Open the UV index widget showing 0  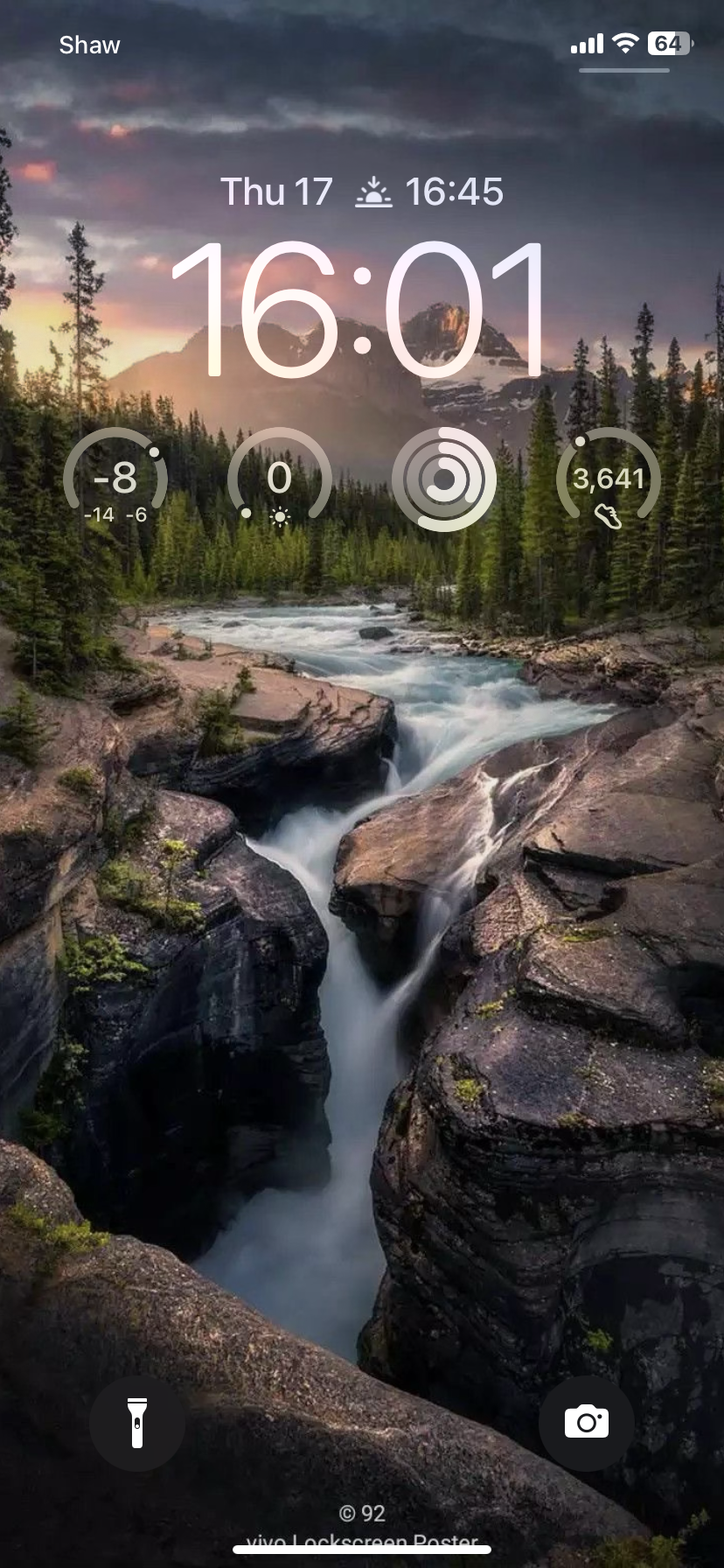(280, 479)
